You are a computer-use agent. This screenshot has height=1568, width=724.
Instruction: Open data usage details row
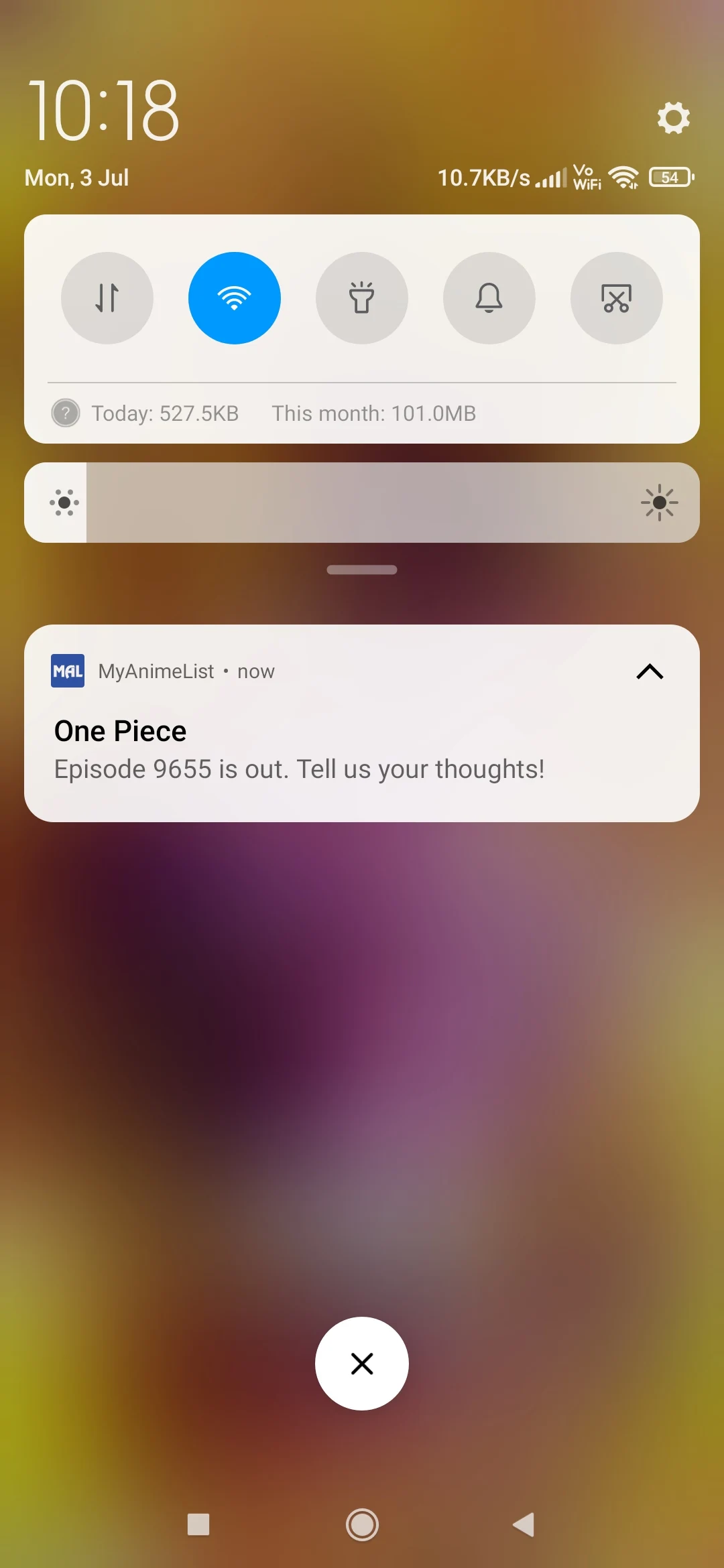(282, 413)
